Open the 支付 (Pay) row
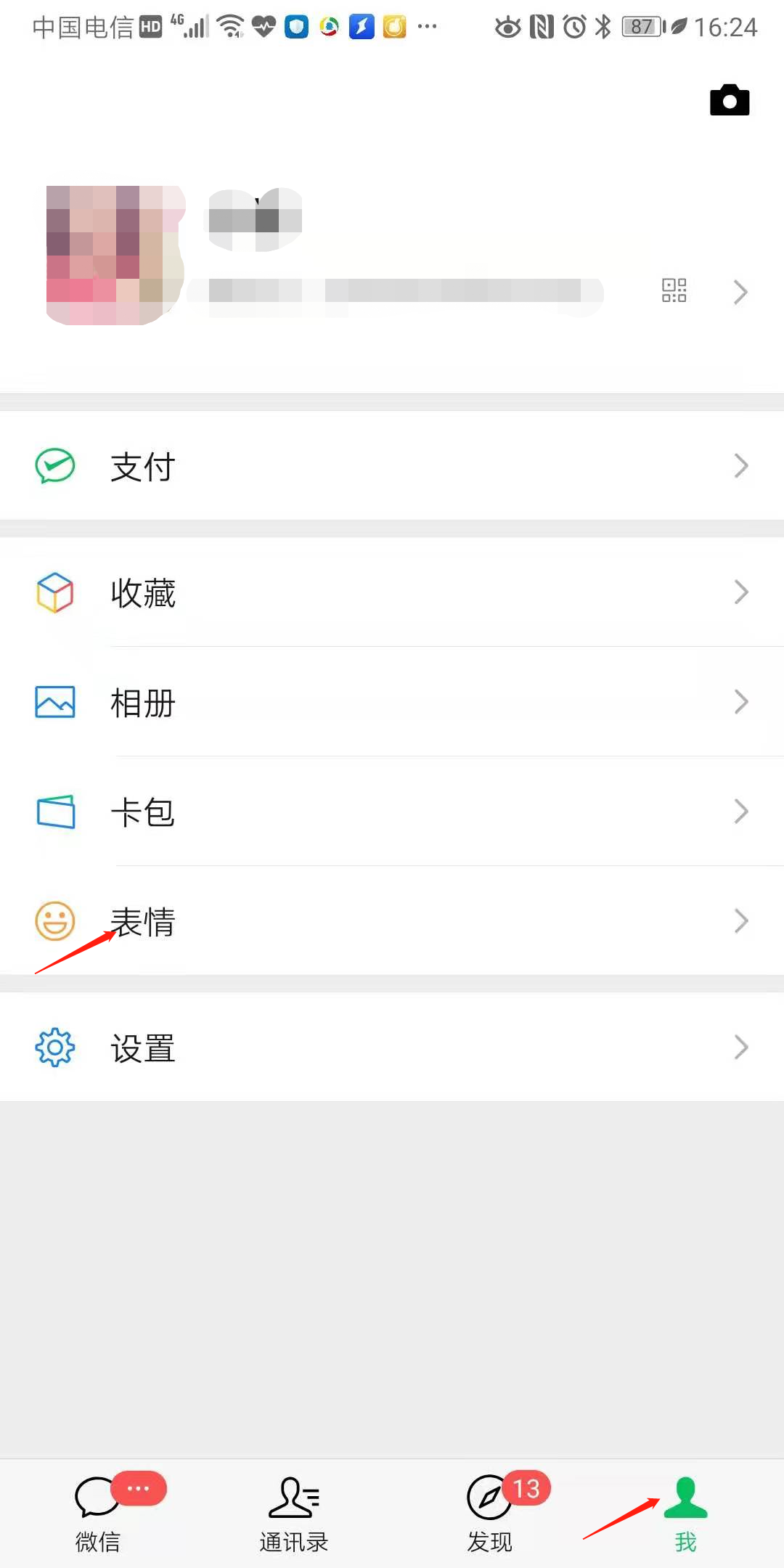784x1568 pixels. 392,466
